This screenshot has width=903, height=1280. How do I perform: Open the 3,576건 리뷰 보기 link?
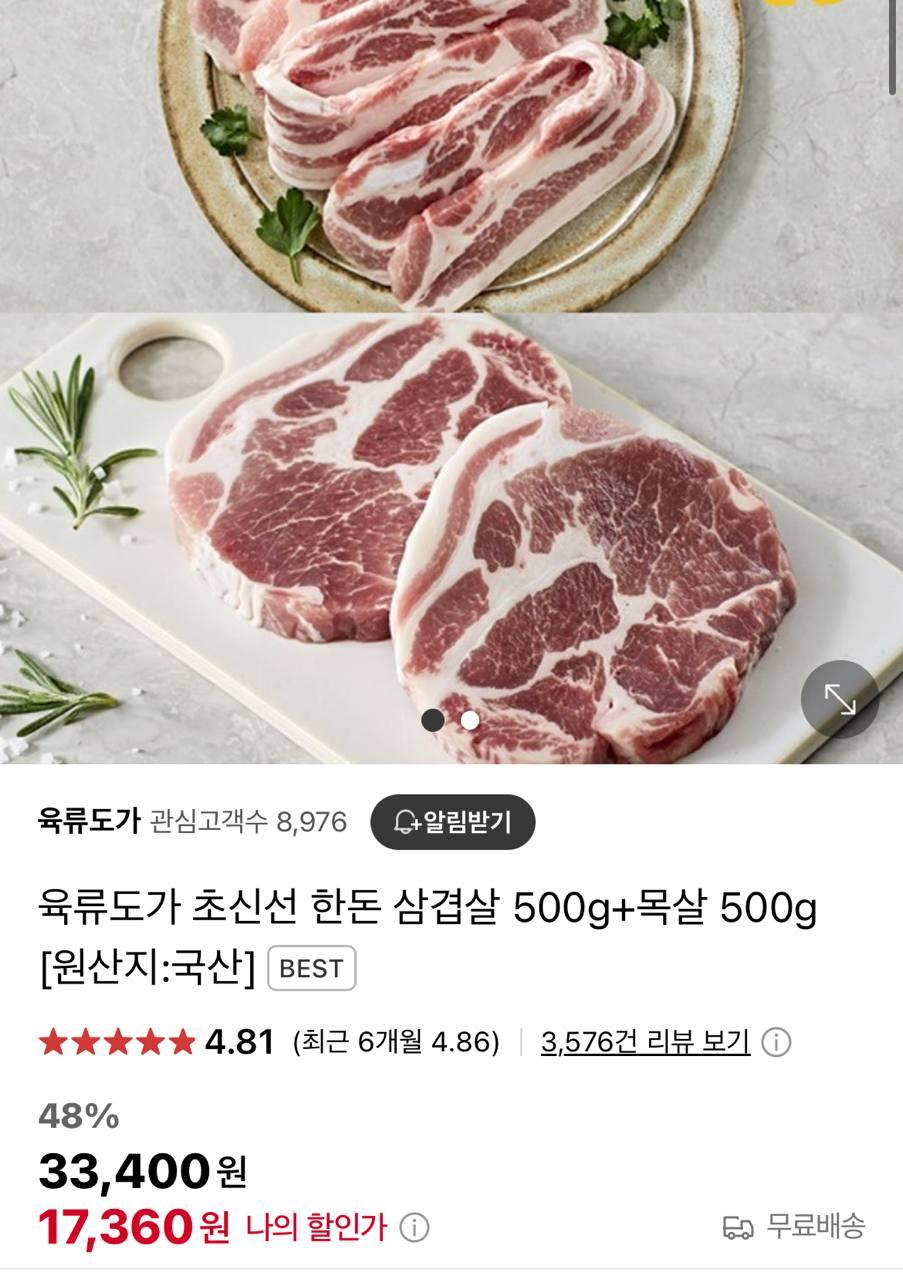[x=645, y=1042]
